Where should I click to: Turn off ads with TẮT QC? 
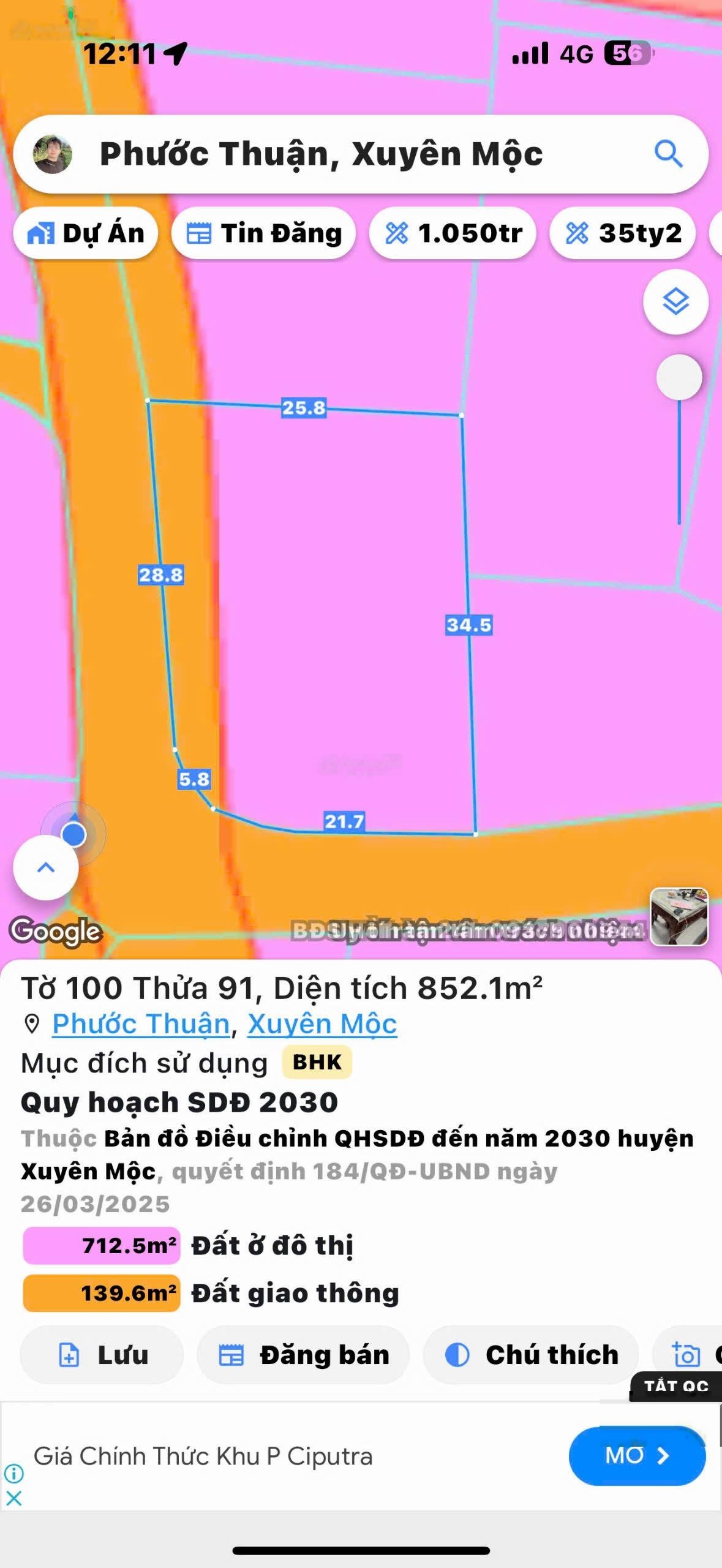(676, 1386)
